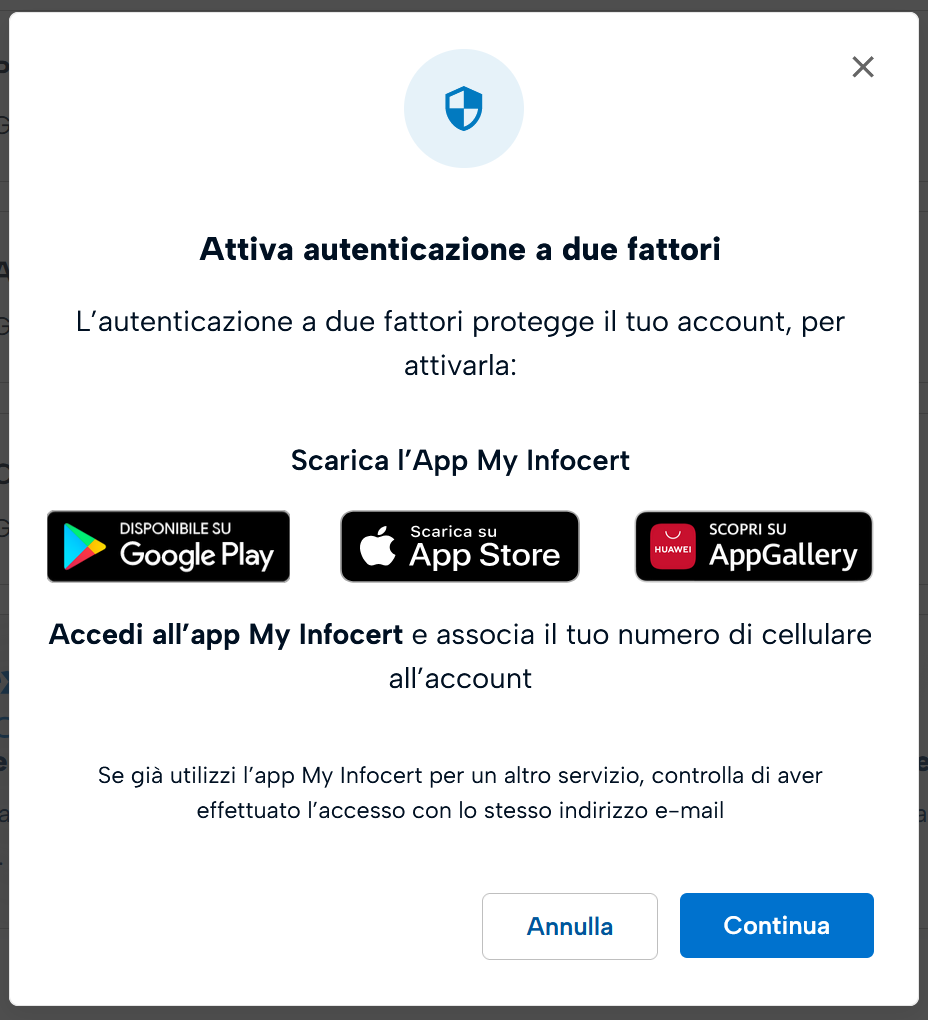The width and height of the screenshot is (928, 1020).
Task: Tap the Annulla button
Action: pos(570,926)
